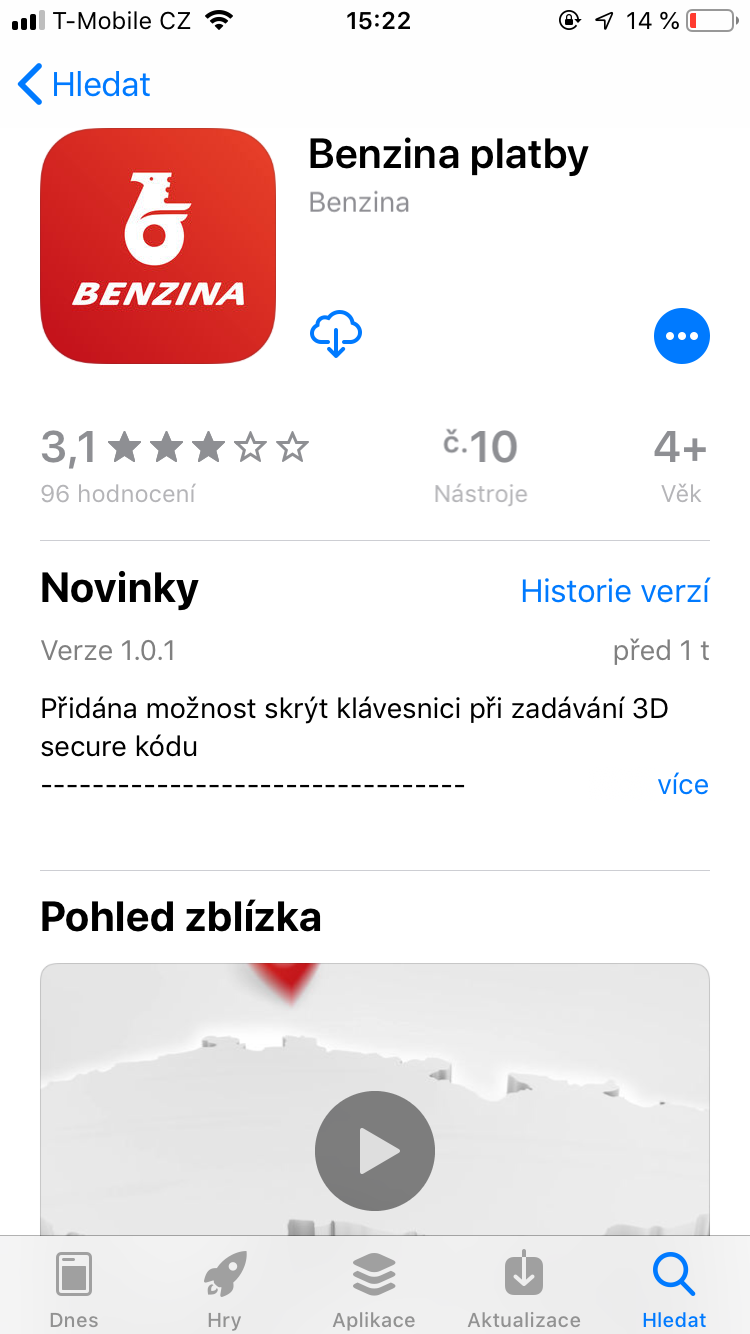Select the Hledat tab
Viewport: 750px width, 1334px height.
[674, 1289]
